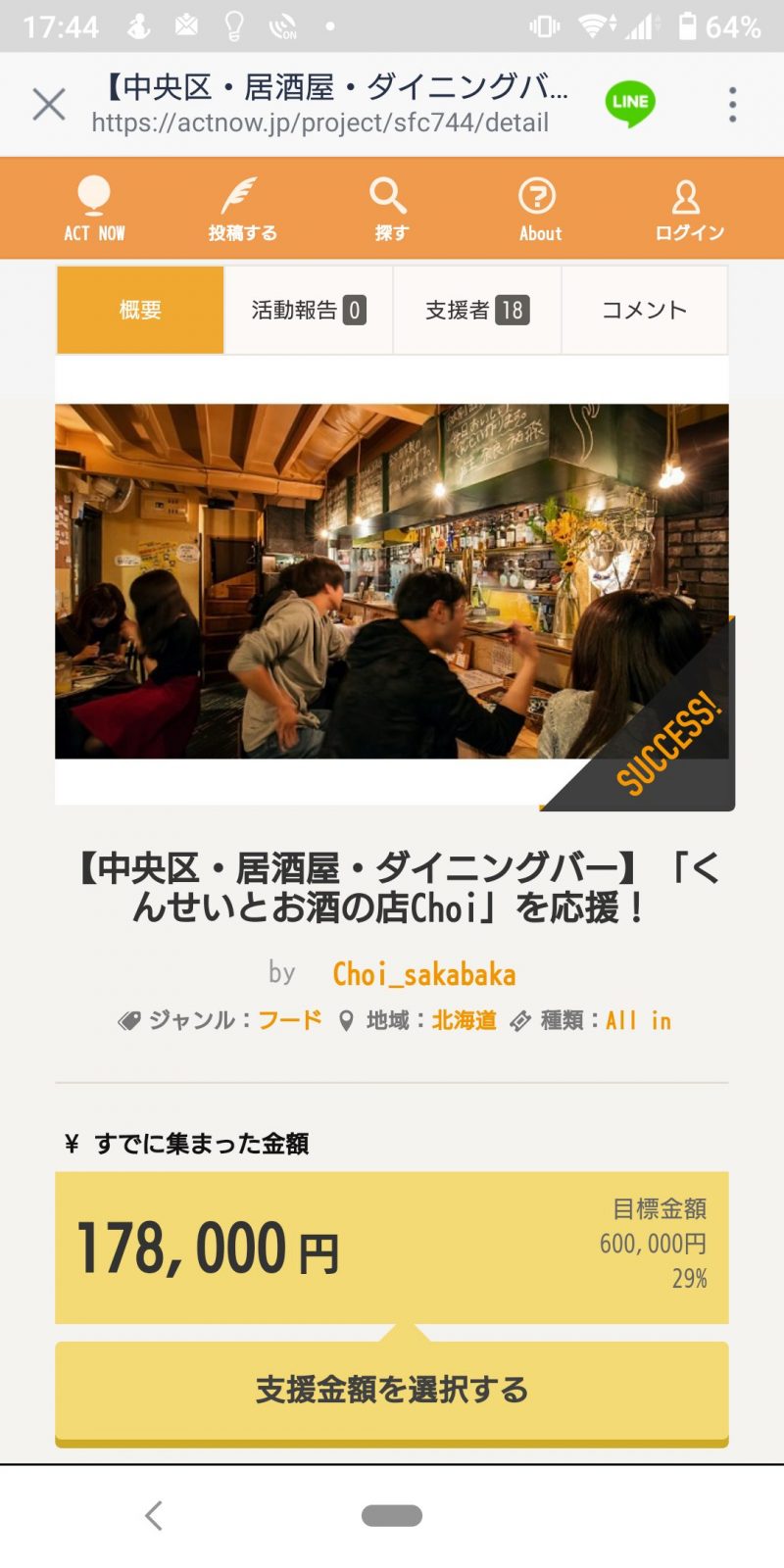Screen dimensions: 784x1568
Task: Tap 支援金額を選択する button
Action: coord(392,1393)
